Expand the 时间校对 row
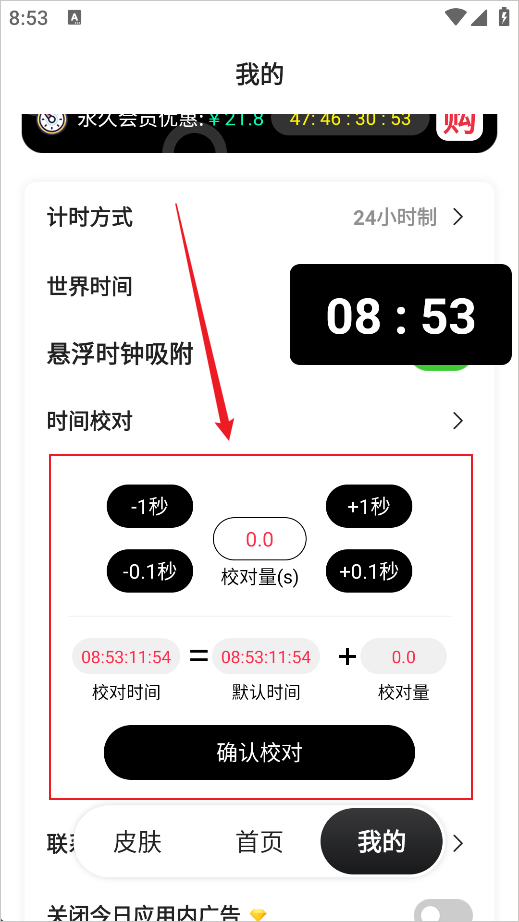The image size is (519, 922). (259, 421)
